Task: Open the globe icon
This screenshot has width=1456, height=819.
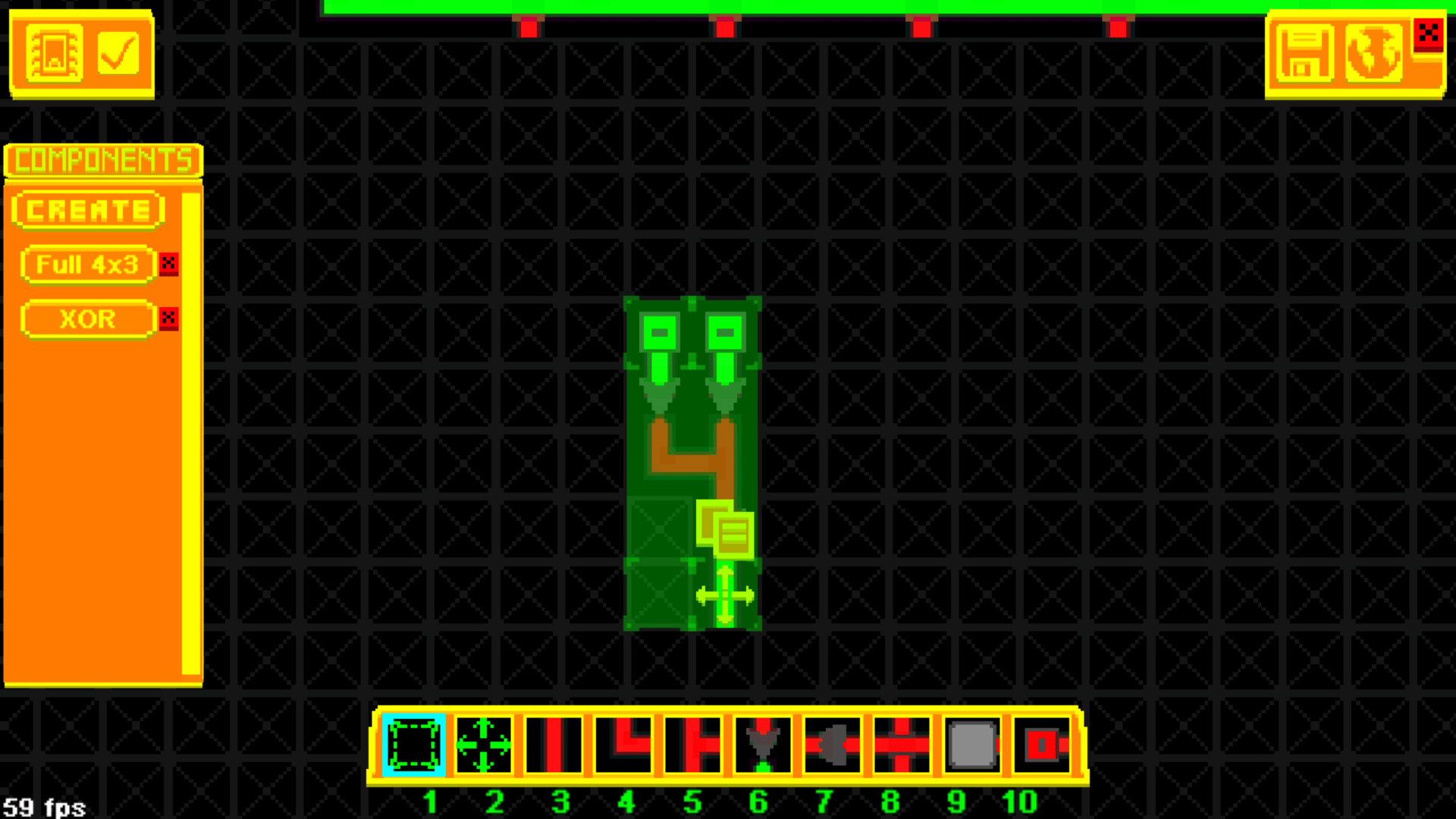Action: (1373, 53)
